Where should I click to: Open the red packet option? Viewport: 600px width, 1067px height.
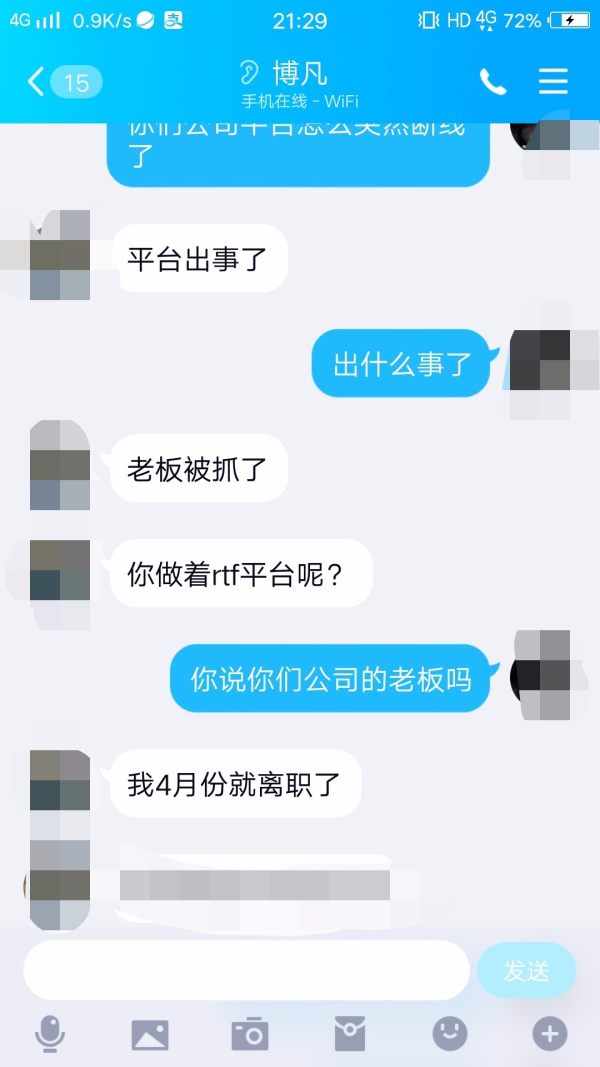click(x=349, y=1034)
